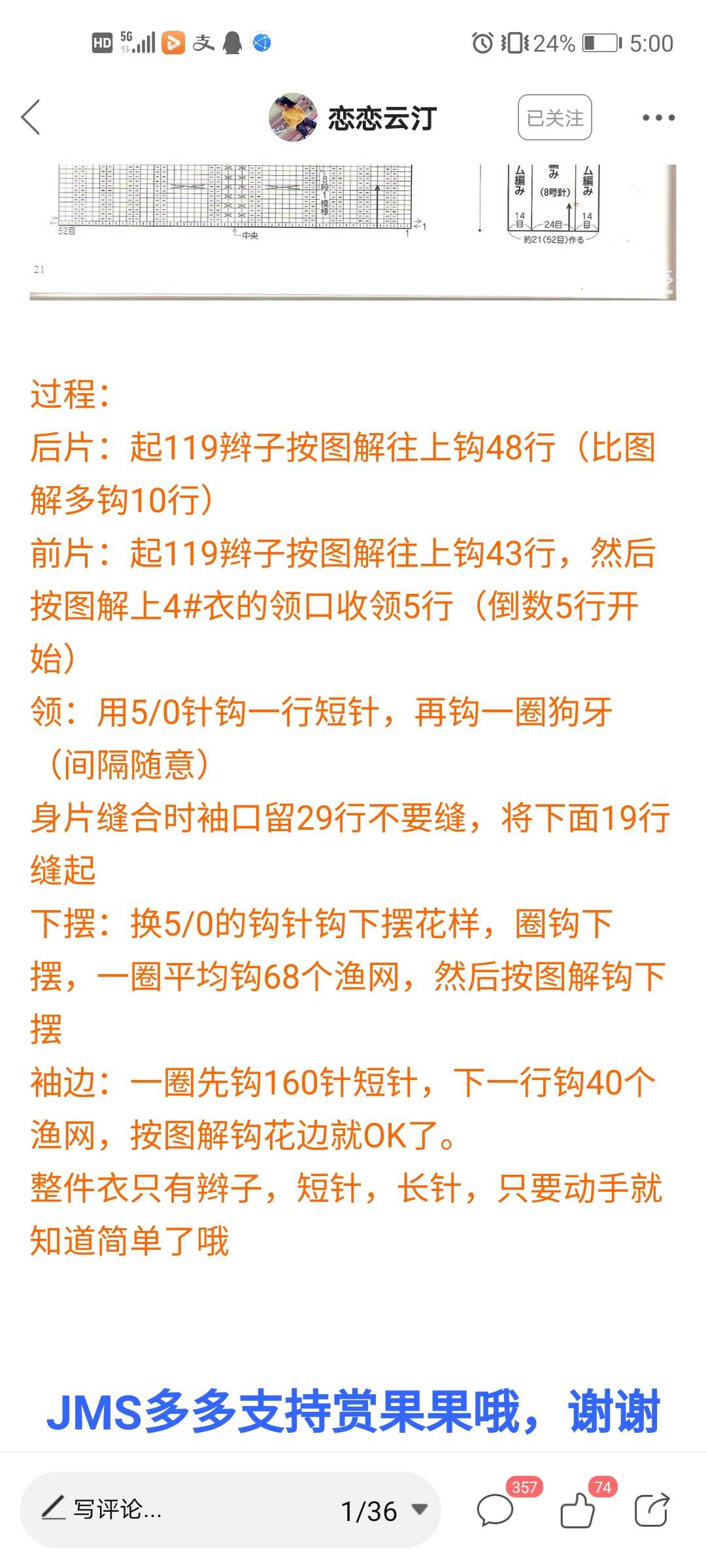Screen dimensions: 706x1568
Task: Open 恋恋云汀's profile avatar
Action: pyautogui.click(x=294, y=118)
